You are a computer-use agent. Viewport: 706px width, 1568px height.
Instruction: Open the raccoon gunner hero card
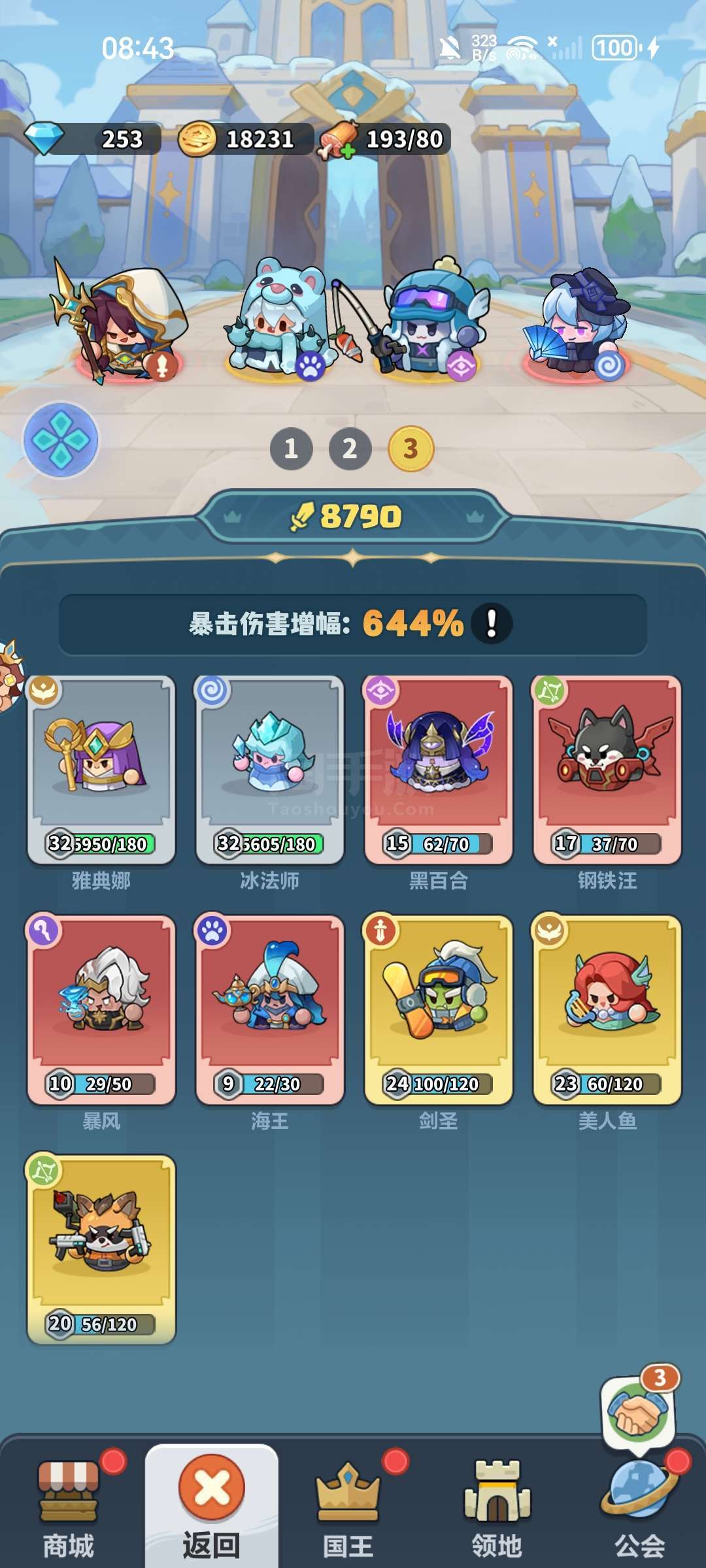(101, 1250)
